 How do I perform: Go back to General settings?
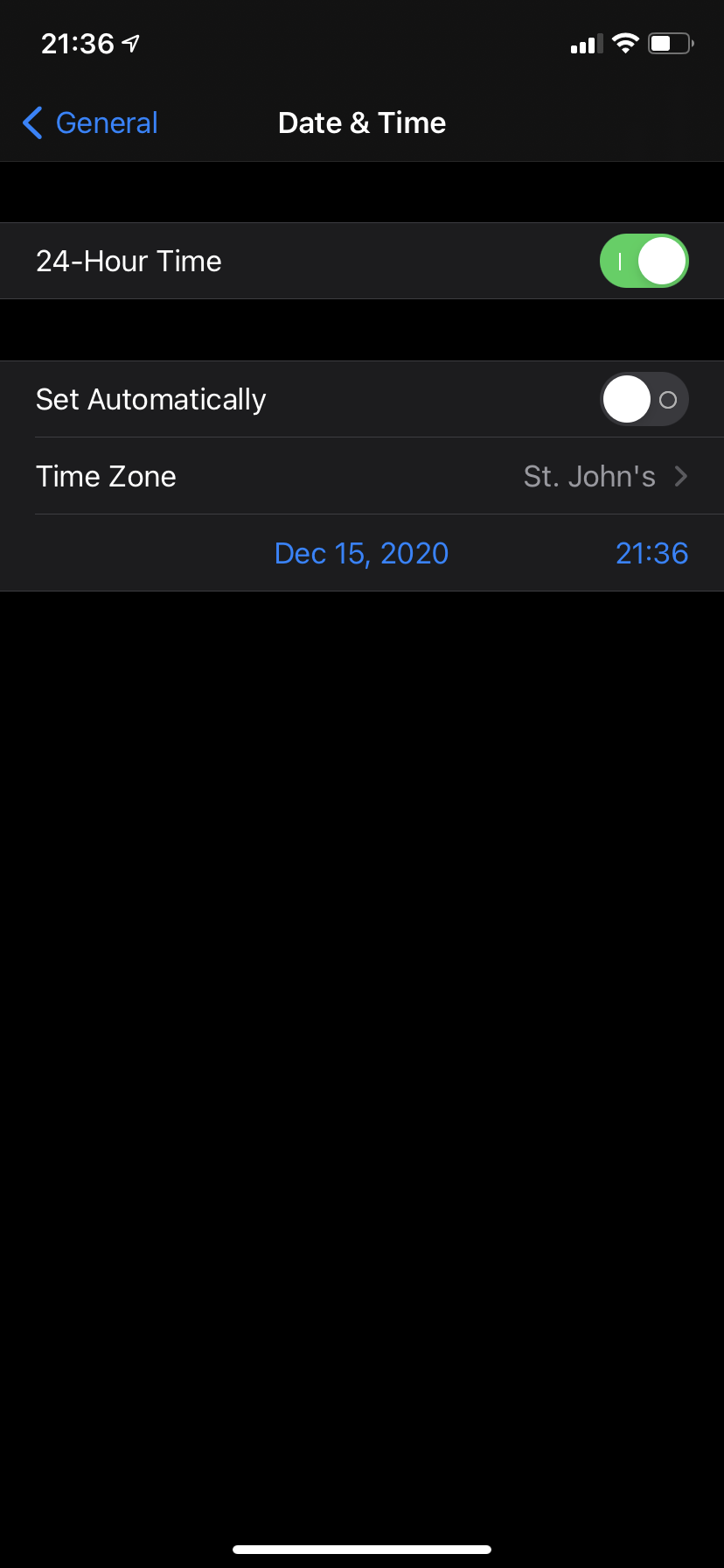[x=90, y=123]
